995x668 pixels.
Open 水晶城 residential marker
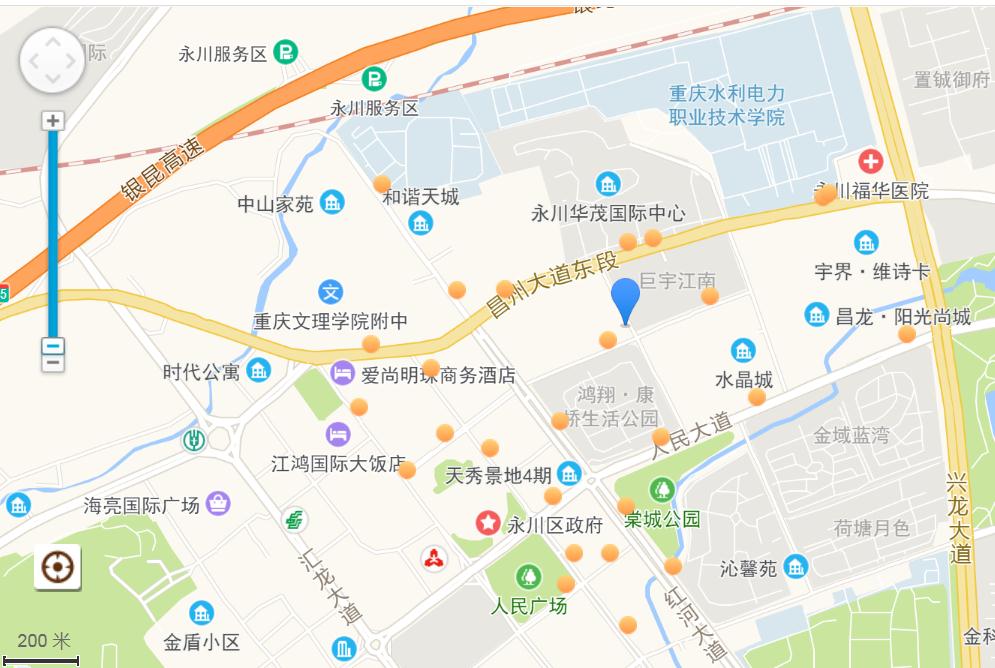click(743, 350)
